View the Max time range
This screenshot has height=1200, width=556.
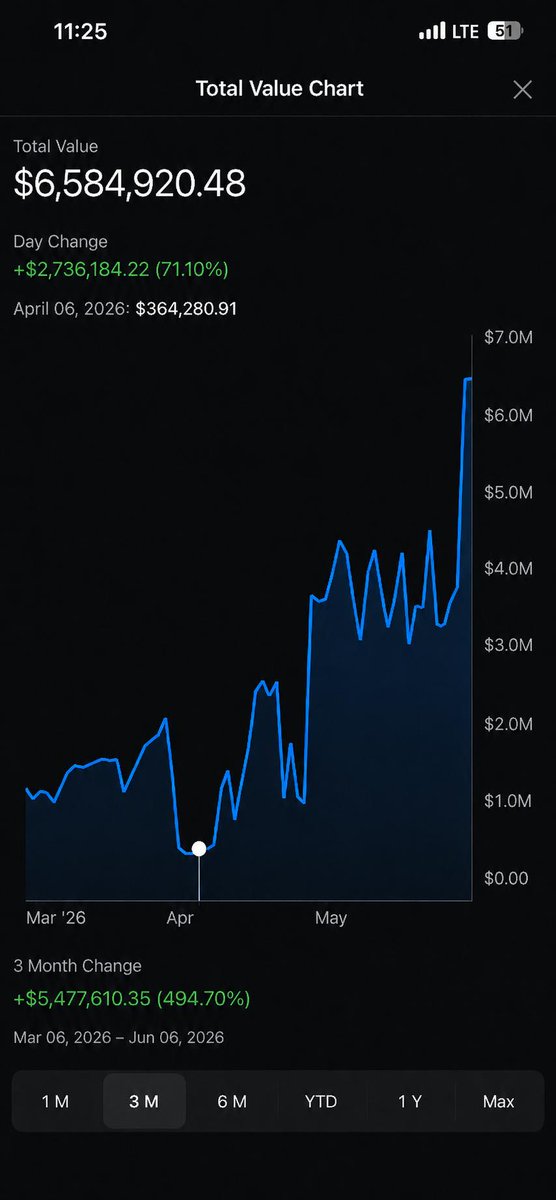tap(498, 1101)
